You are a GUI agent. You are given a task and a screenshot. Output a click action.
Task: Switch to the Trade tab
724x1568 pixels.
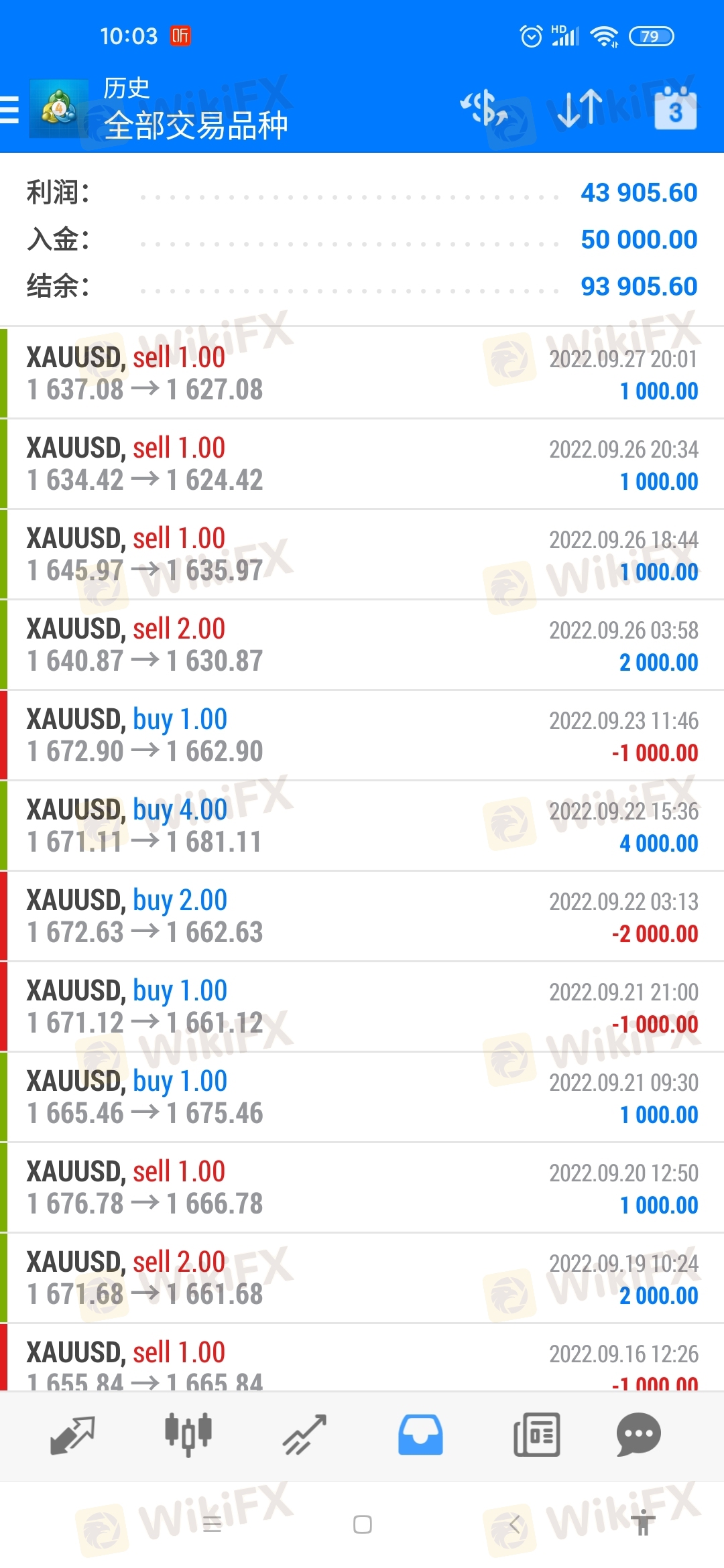pos(304,1435)
